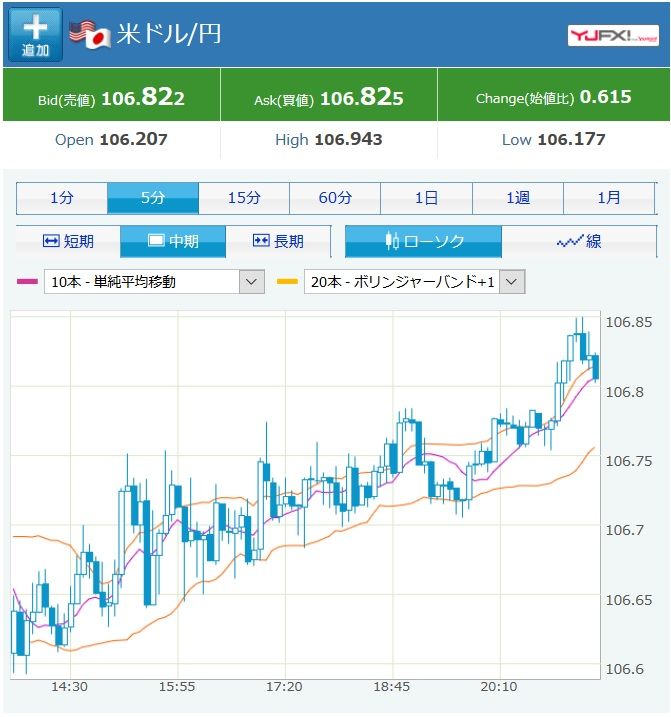Tap the 追加 add button

35,35
